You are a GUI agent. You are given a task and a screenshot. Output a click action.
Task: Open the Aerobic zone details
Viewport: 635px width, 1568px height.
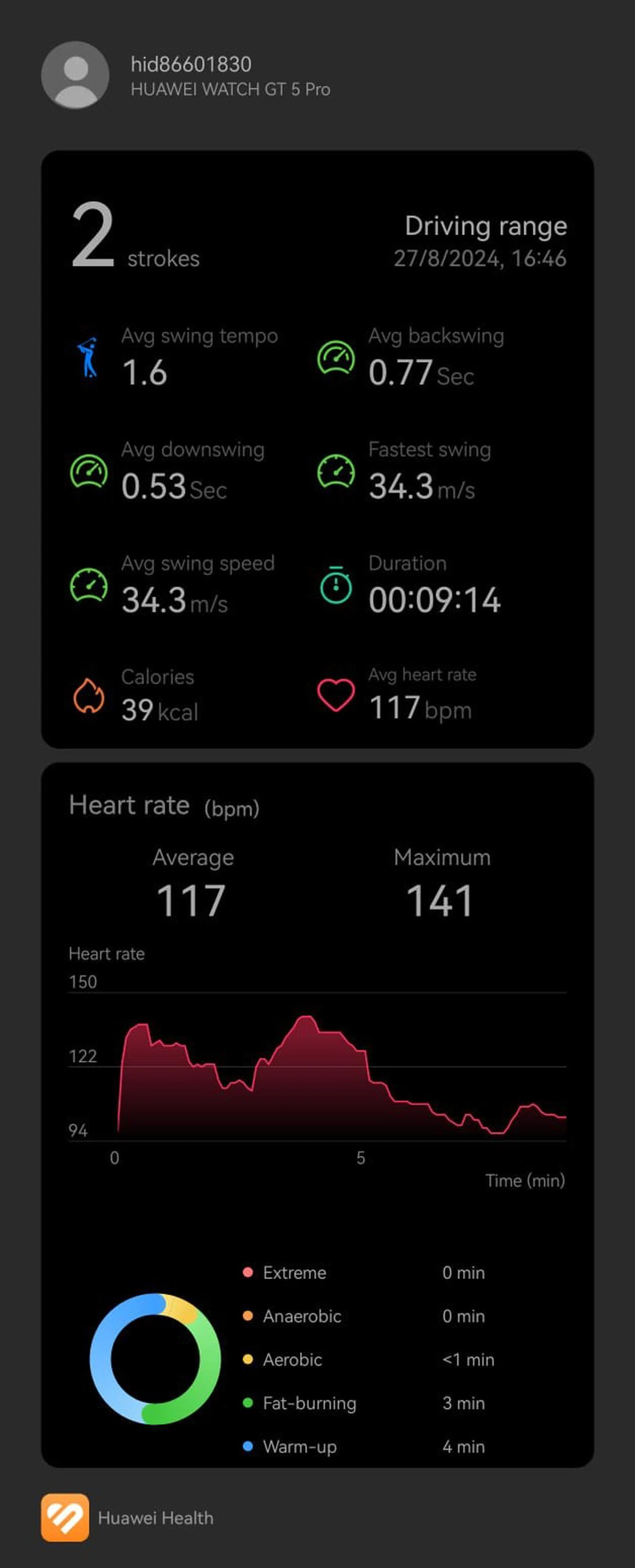[365, 1359]
